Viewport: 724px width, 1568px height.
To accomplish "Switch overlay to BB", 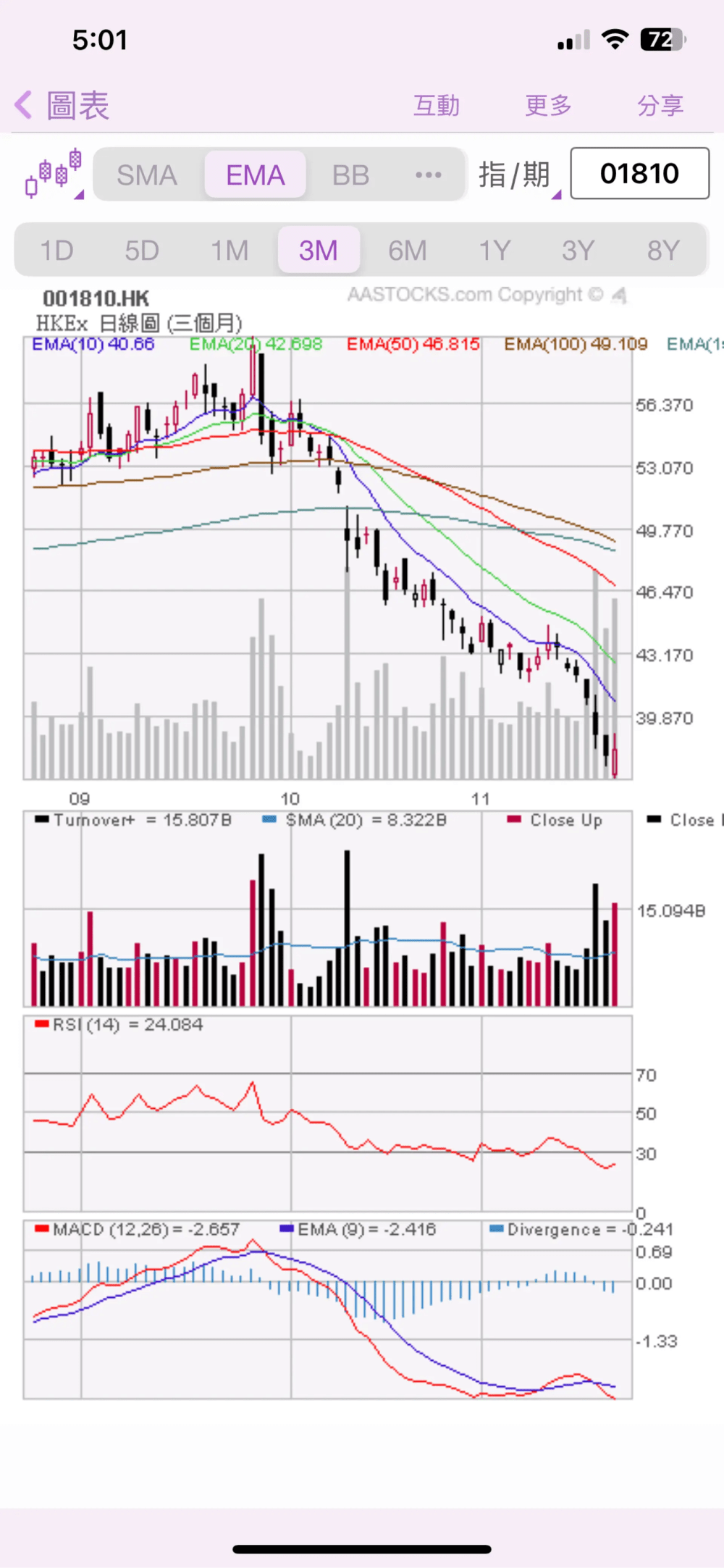I will pyautogui.click(x=351, y=175).
